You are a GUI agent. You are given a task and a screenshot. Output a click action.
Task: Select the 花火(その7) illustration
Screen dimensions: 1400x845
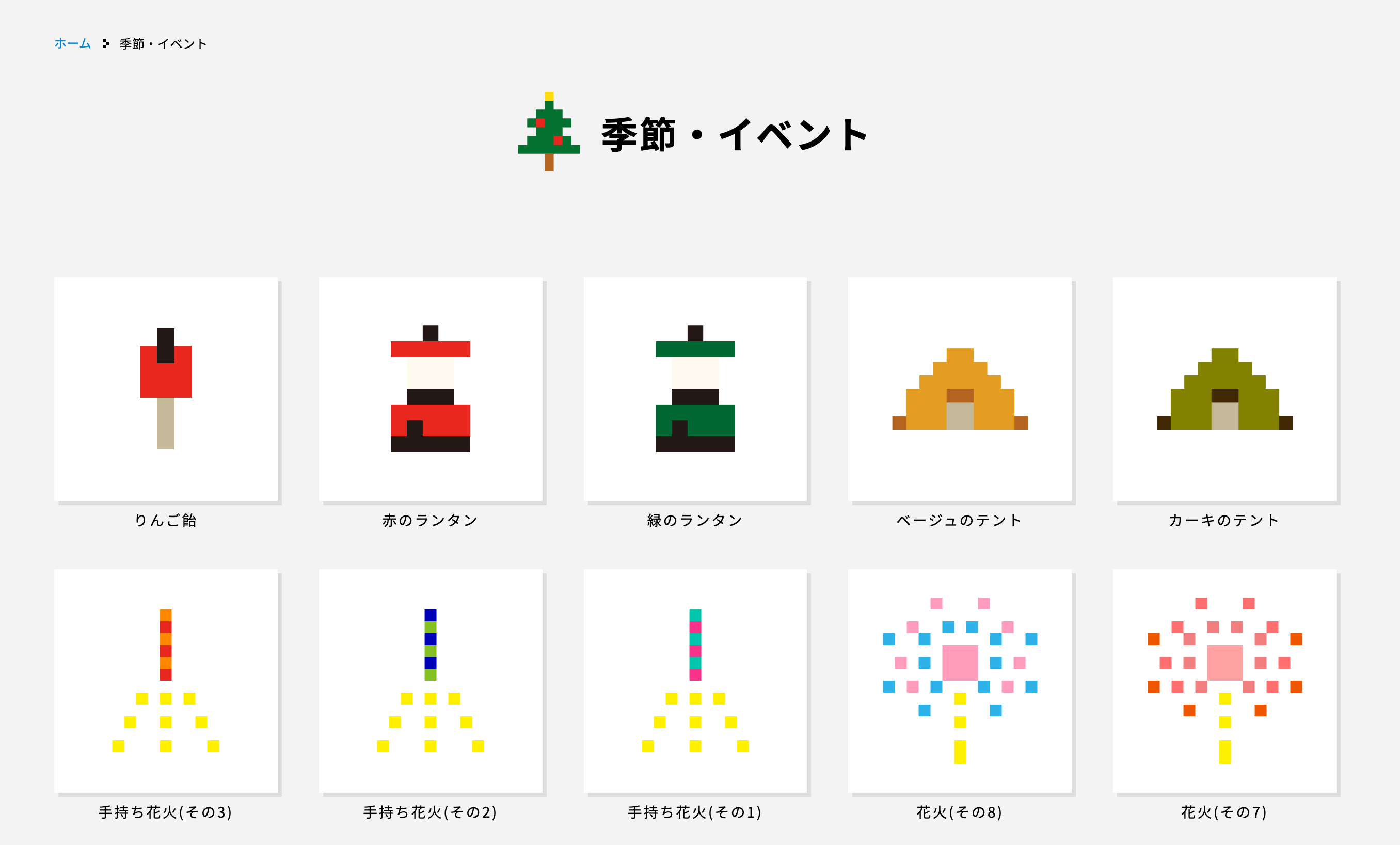1224,681
